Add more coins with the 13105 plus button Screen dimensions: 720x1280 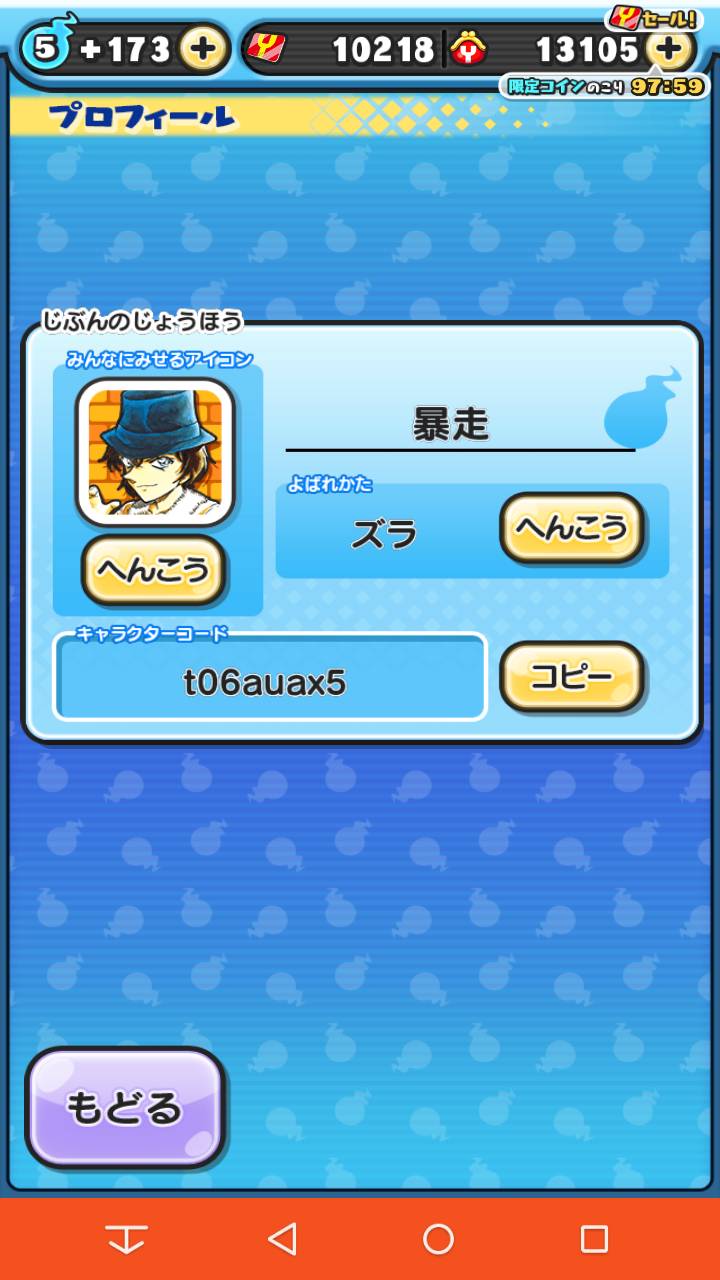tap(669, 49)
